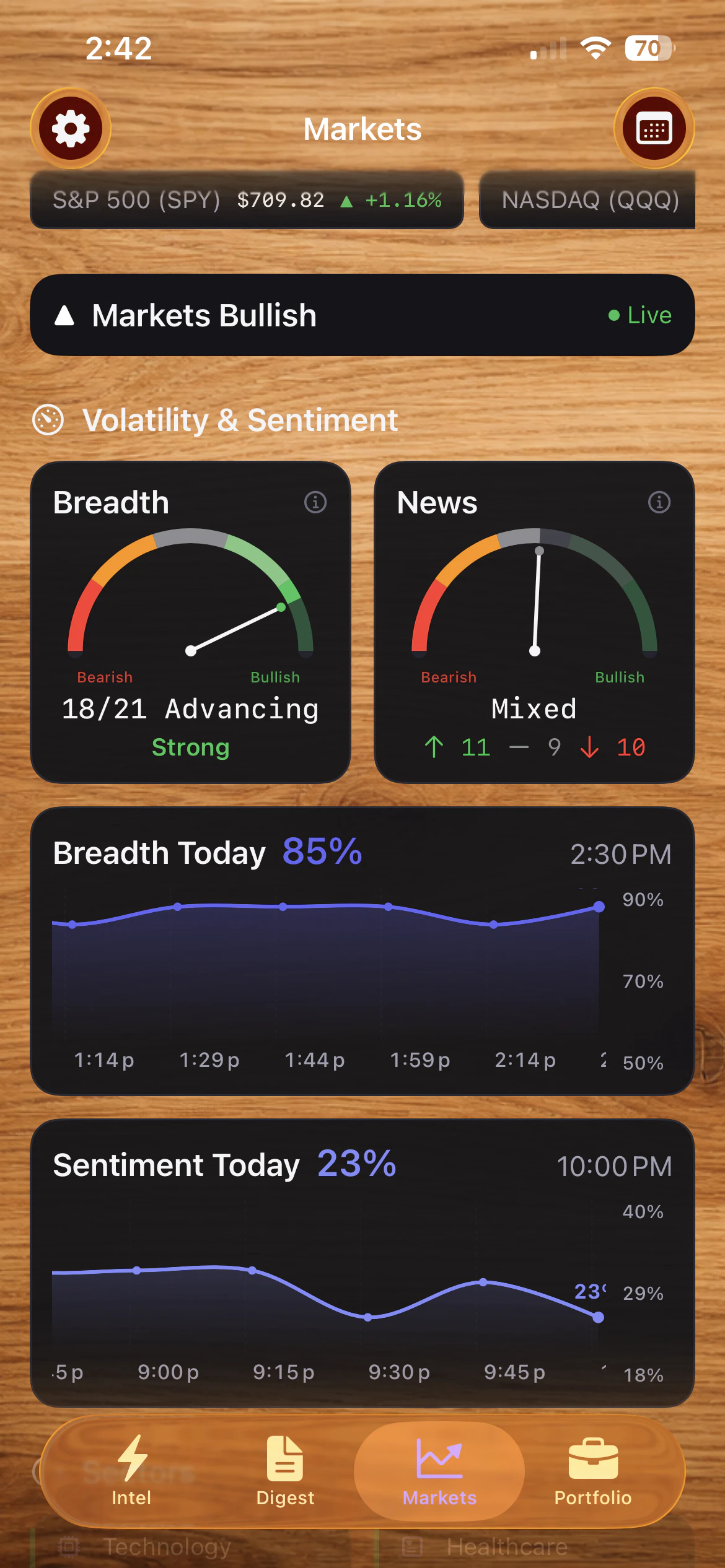725x1568 pixels.
Task: Open the Breadth Today chart
Action: [362, 951]
